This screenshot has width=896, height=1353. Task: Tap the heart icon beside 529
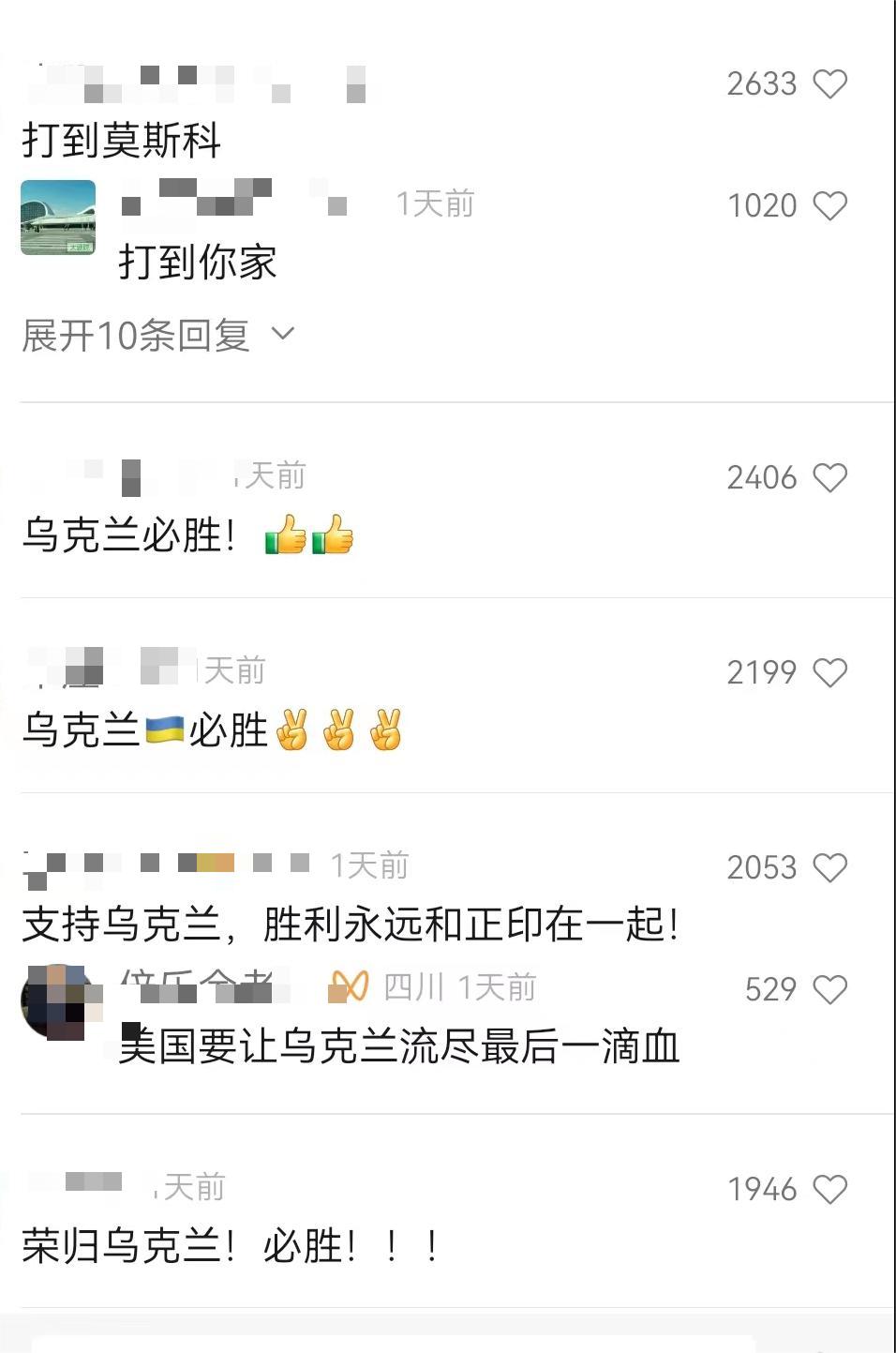832,989
